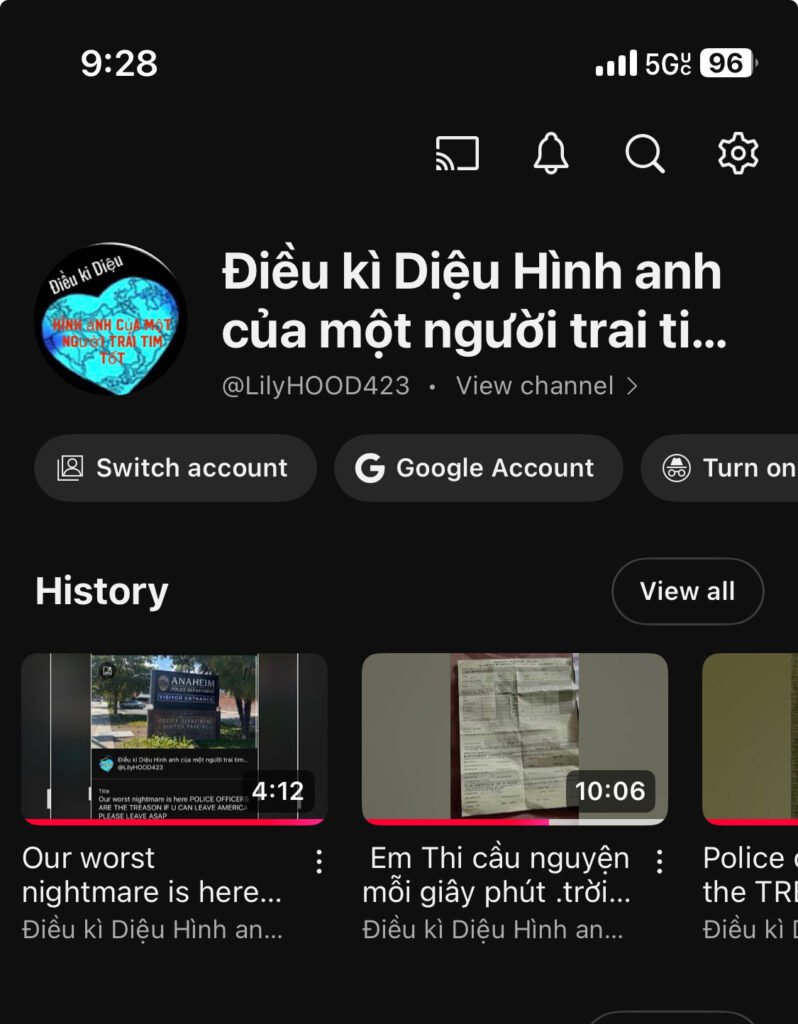798x1024 pixels.
Task: Tap Switch account
Action: coord(175,468)
